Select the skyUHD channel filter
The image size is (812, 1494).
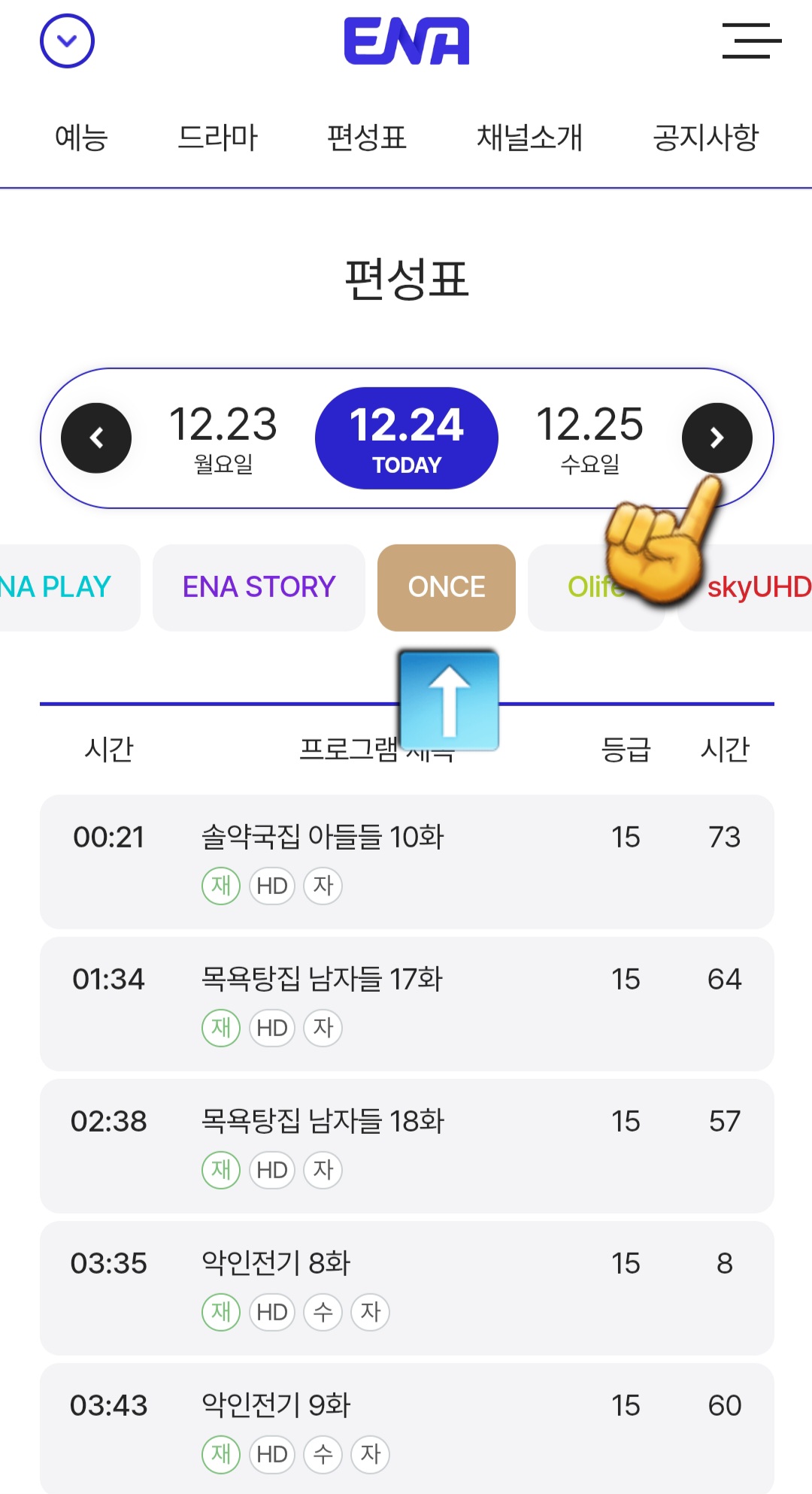click(x=758, y=587)
